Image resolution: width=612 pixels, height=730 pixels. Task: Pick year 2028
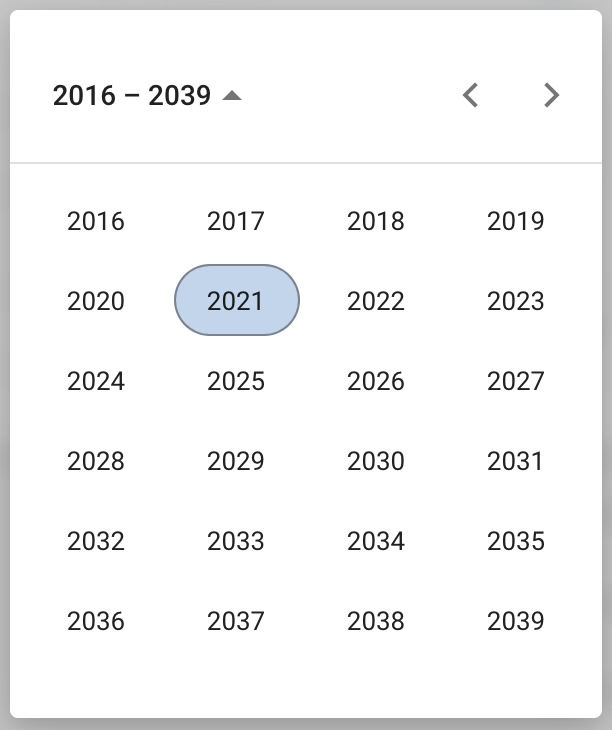click(x=96, y=461)
